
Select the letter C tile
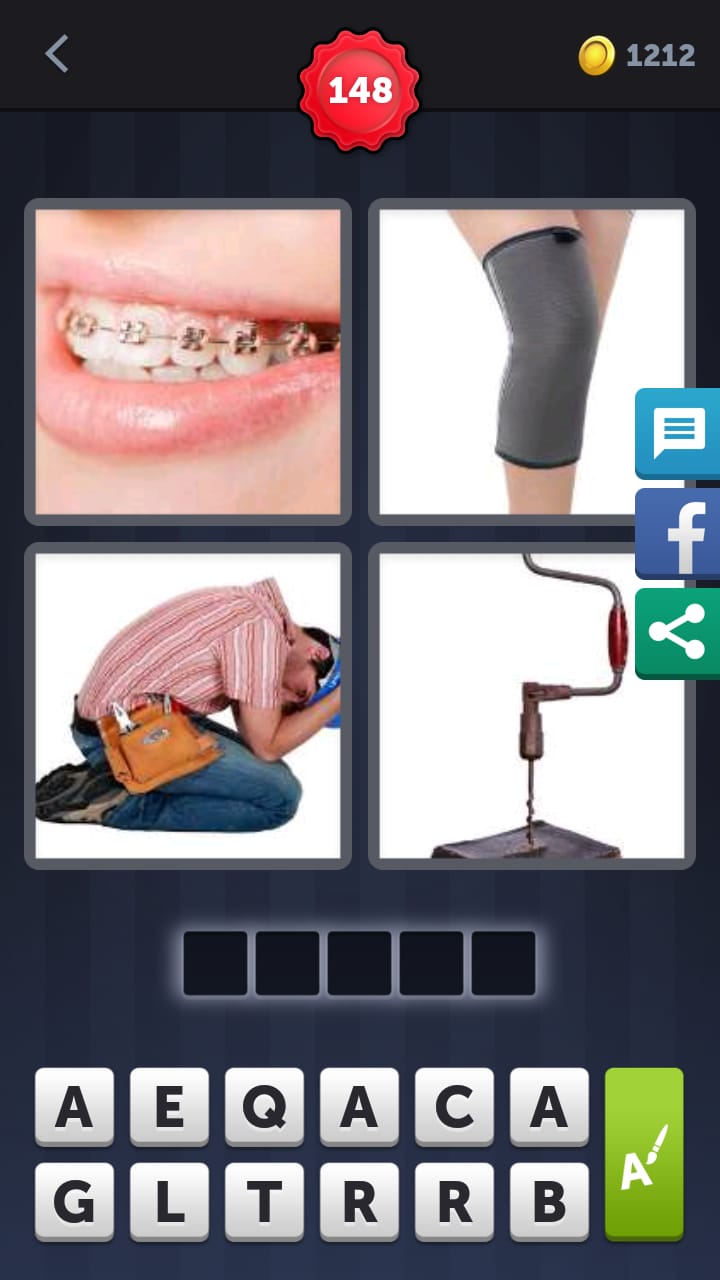[454, 1107]
